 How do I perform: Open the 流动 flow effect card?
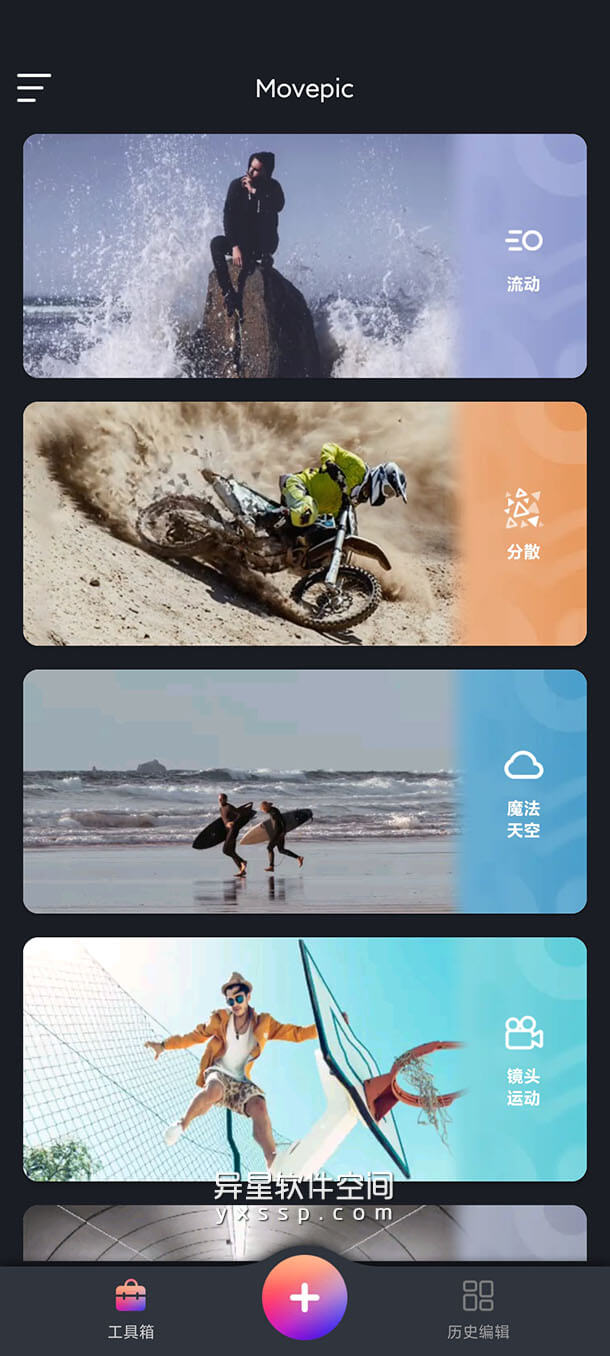click(x=304, y=256)
